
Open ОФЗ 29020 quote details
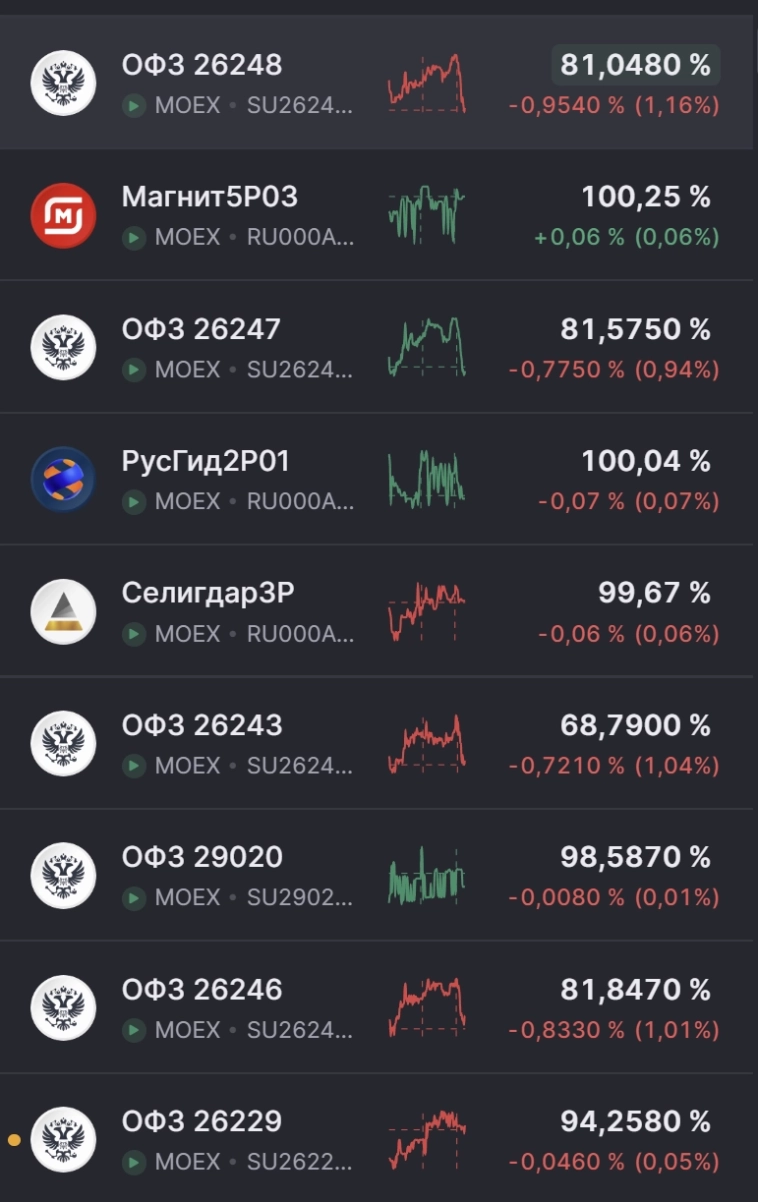click(202, 858)
